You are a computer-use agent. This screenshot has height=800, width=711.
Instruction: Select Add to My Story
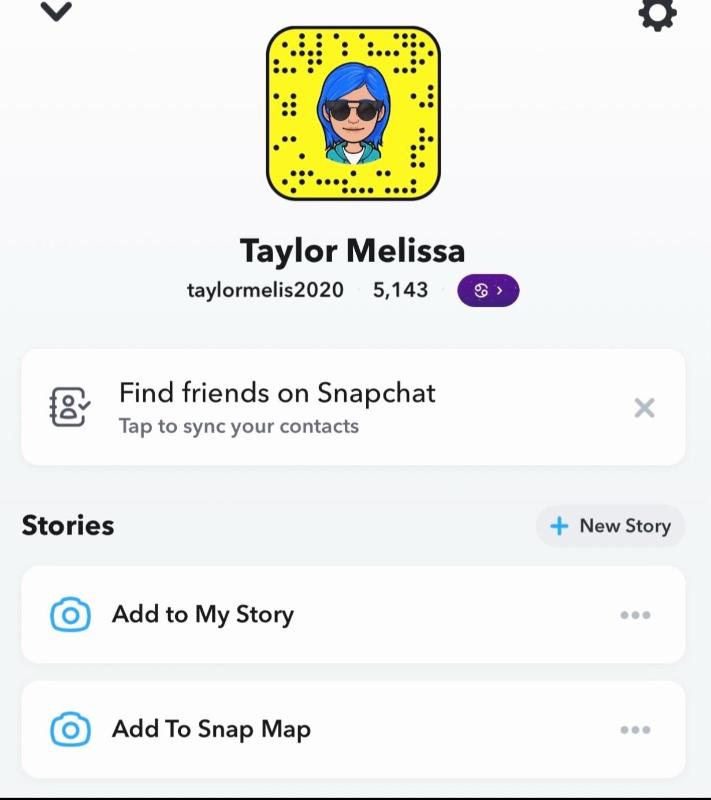coord(203,614)
